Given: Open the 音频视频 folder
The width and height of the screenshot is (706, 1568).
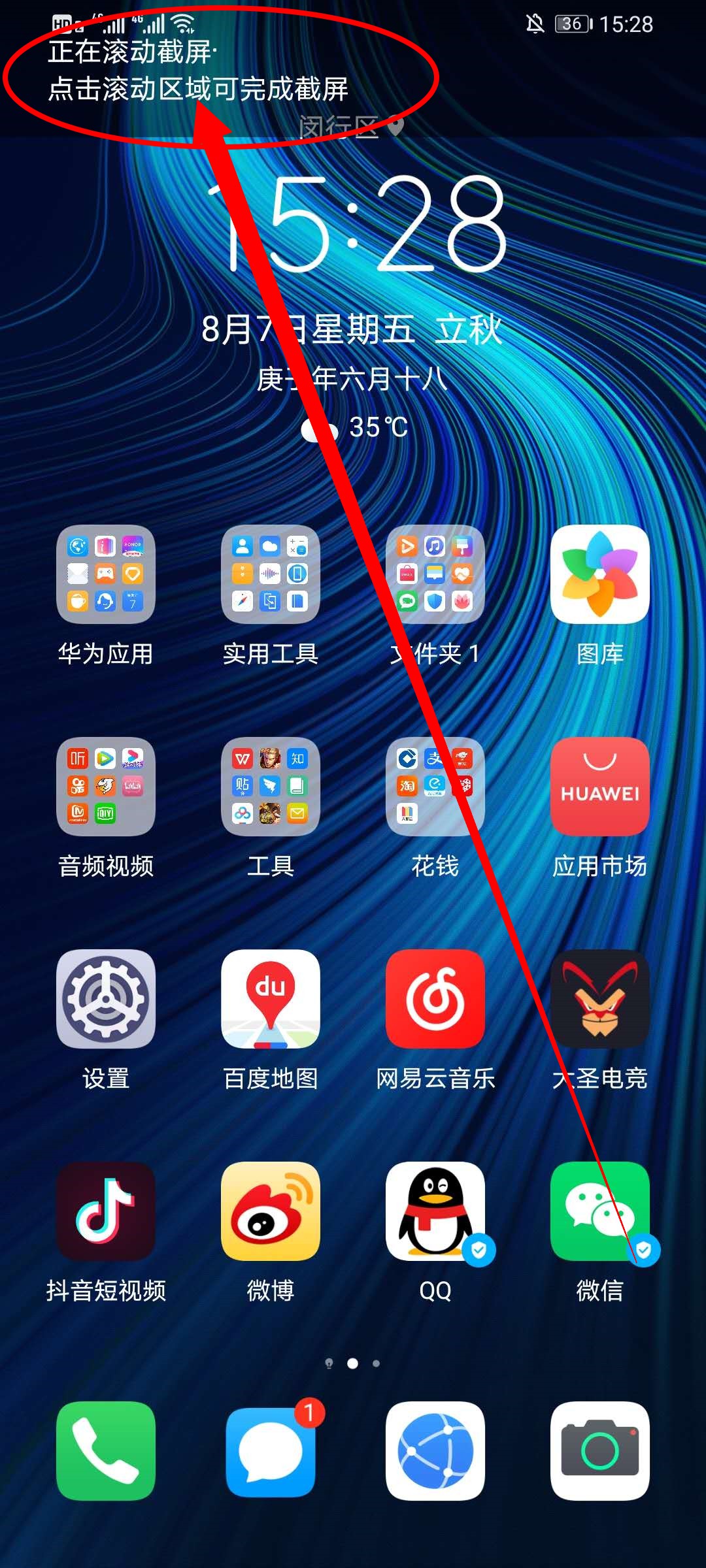Looking at the screenshot, I should [106, 787].
